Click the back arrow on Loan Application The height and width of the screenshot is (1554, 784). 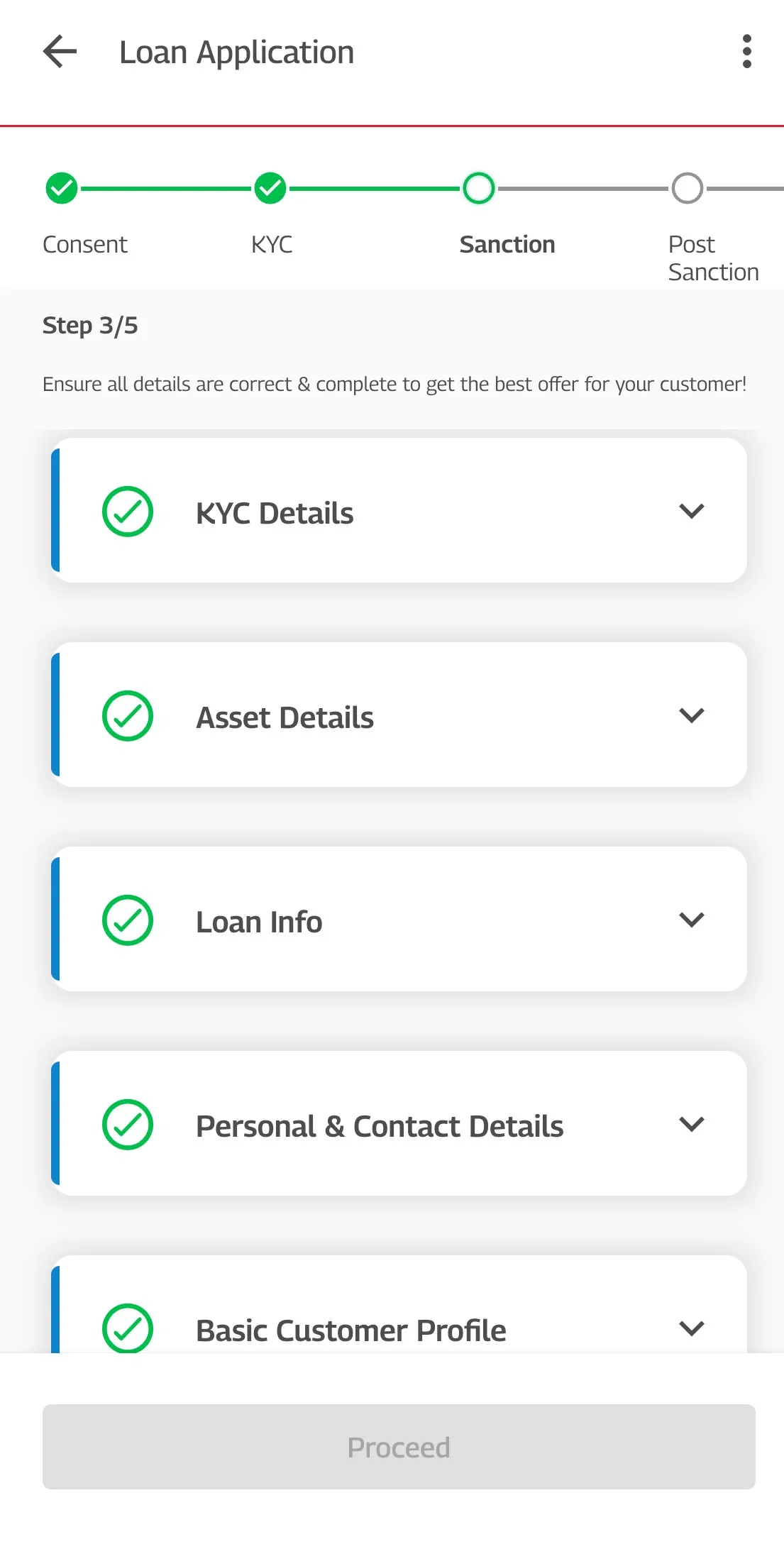[60, 52]
